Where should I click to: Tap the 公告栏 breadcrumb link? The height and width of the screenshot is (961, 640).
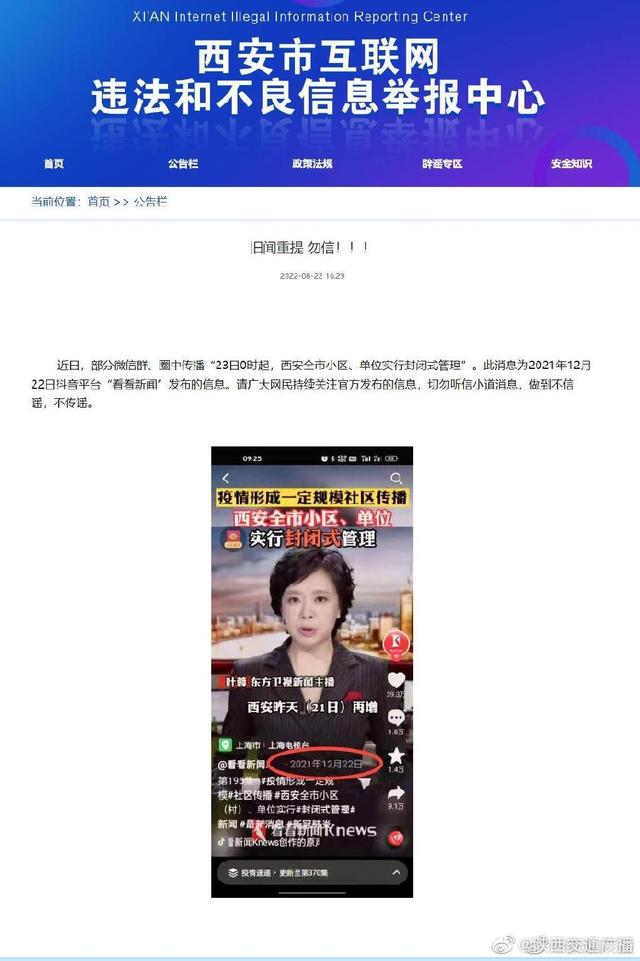(150, 201)
